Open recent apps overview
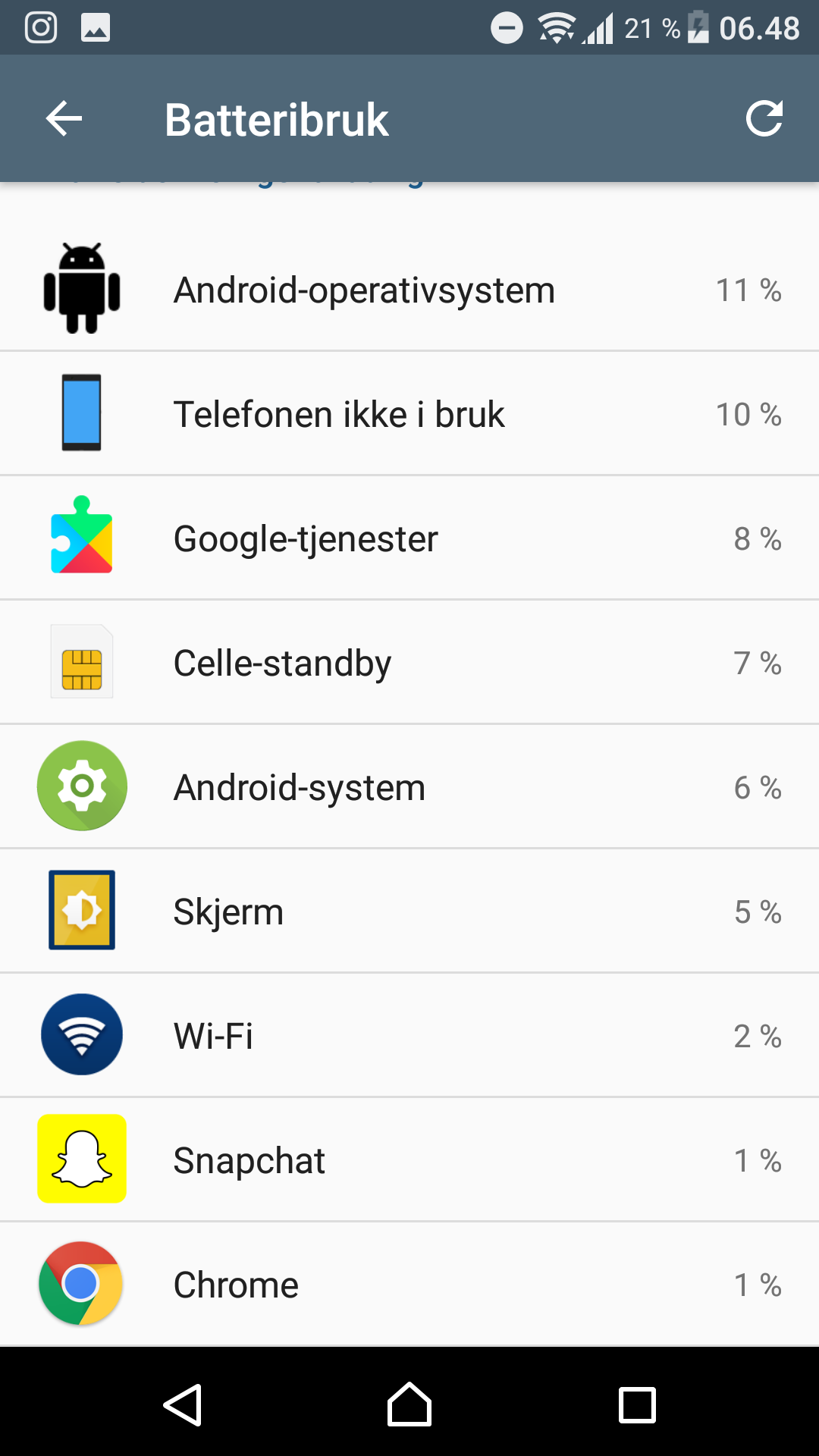The image size is (819, 1456). [x=637, y=1405]
